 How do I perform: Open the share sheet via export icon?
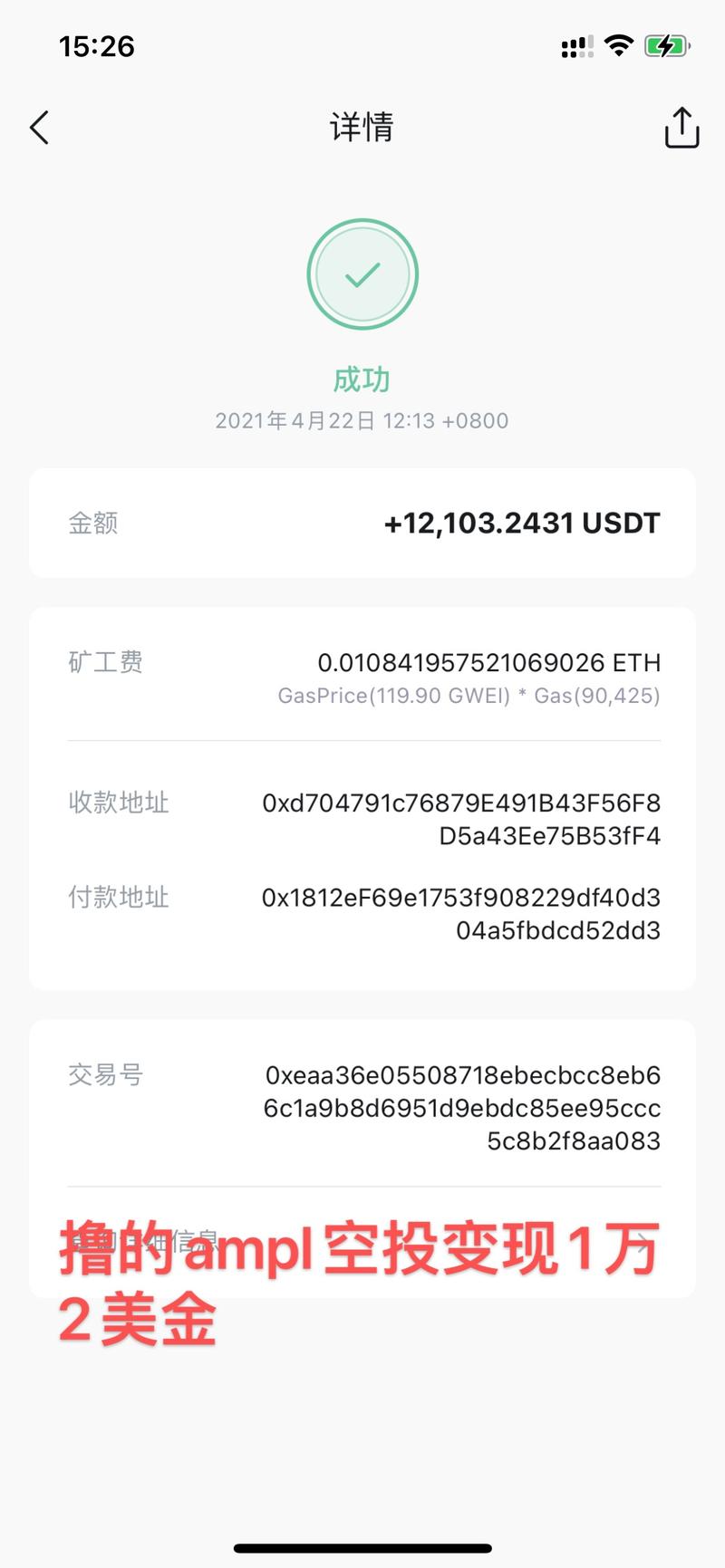point(681,127)
